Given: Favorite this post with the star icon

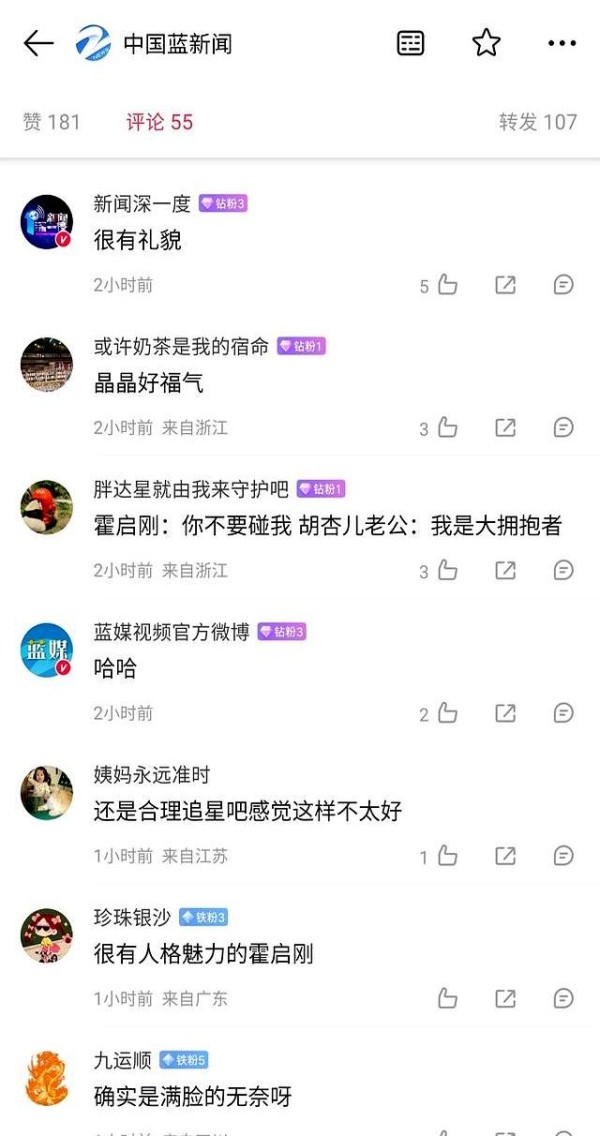Looking at the screenshot, I should [486, 43].
